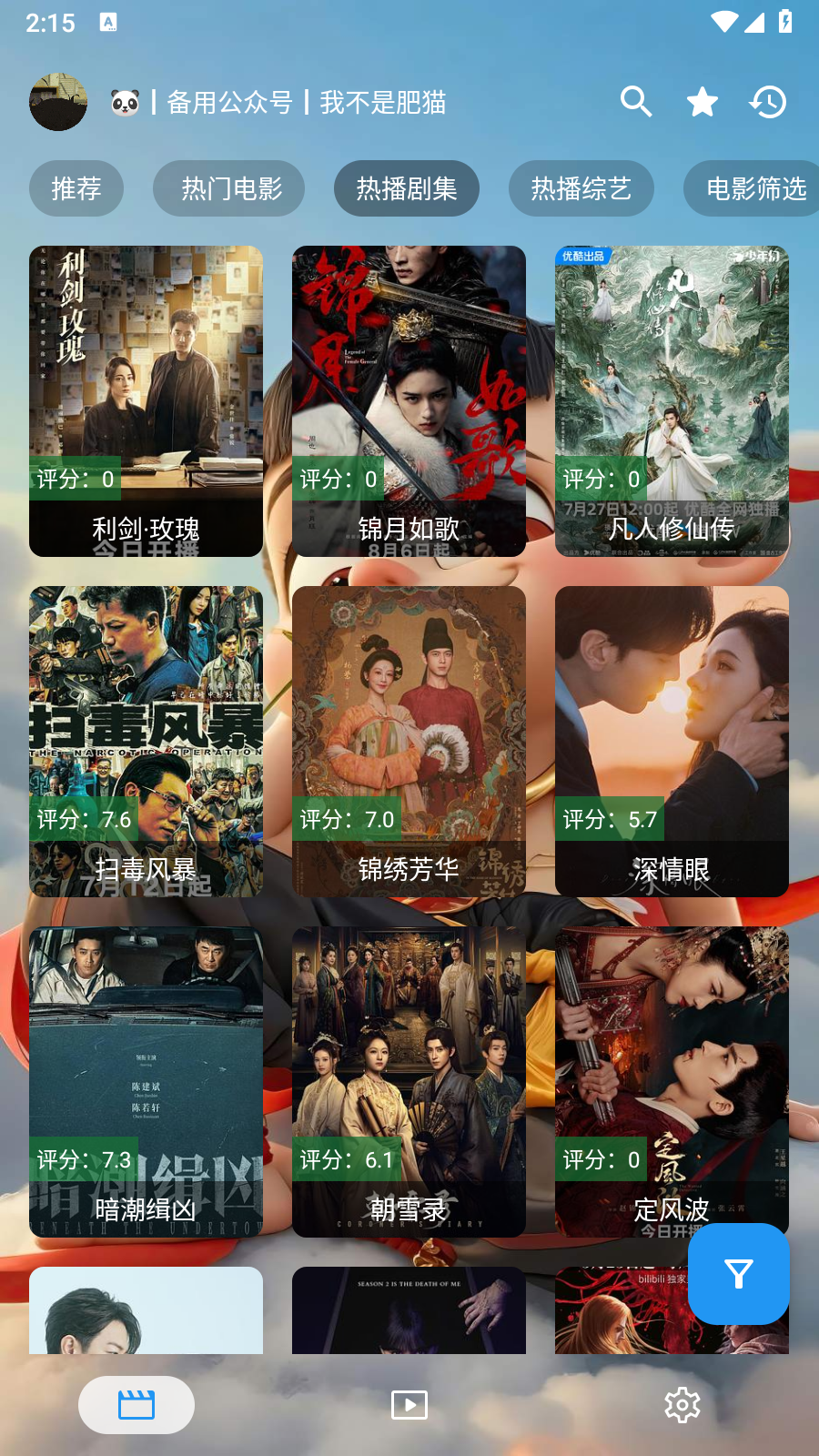Tap the panda logo next to the account name
This screenshot has width=819, height=1456.
tap(125, 102)
